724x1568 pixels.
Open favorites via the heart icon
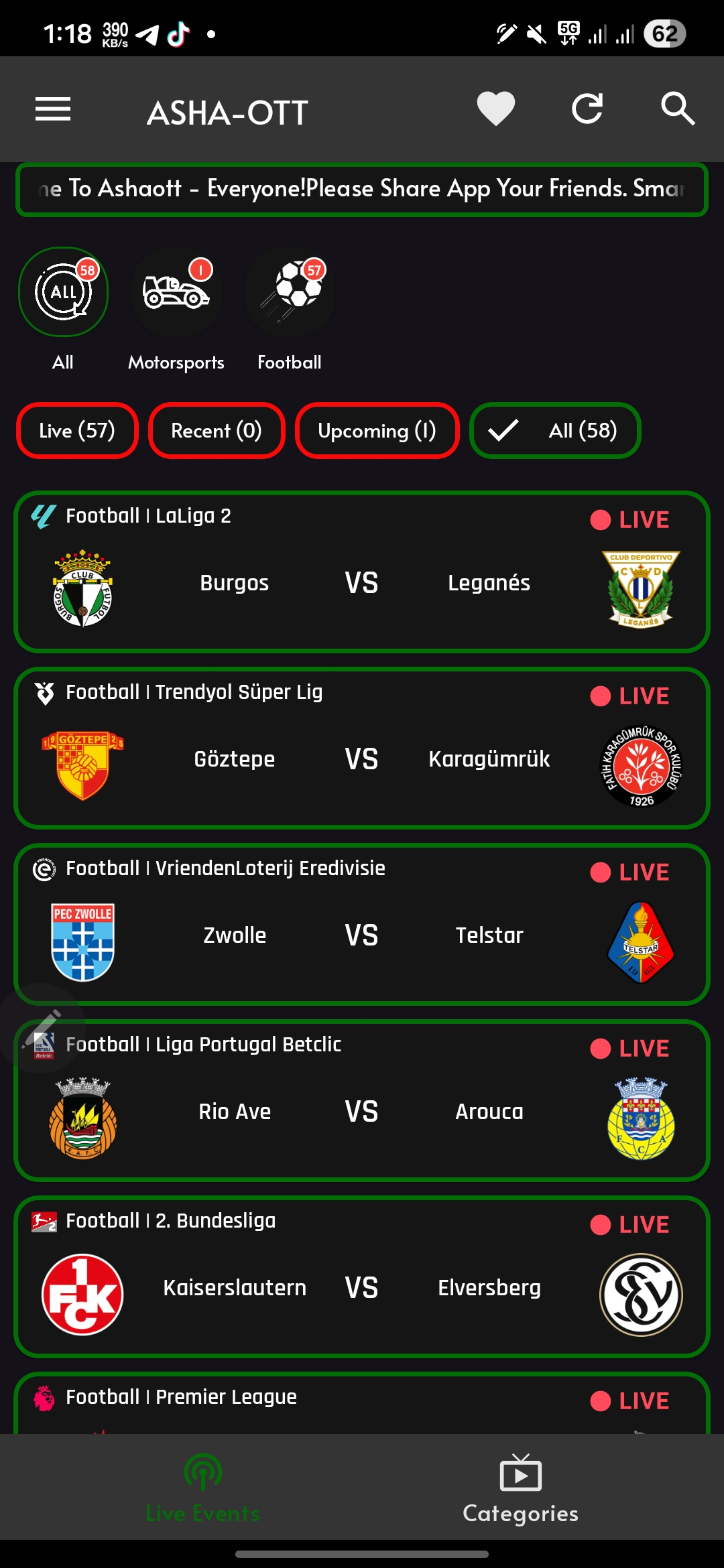[495, 109]
